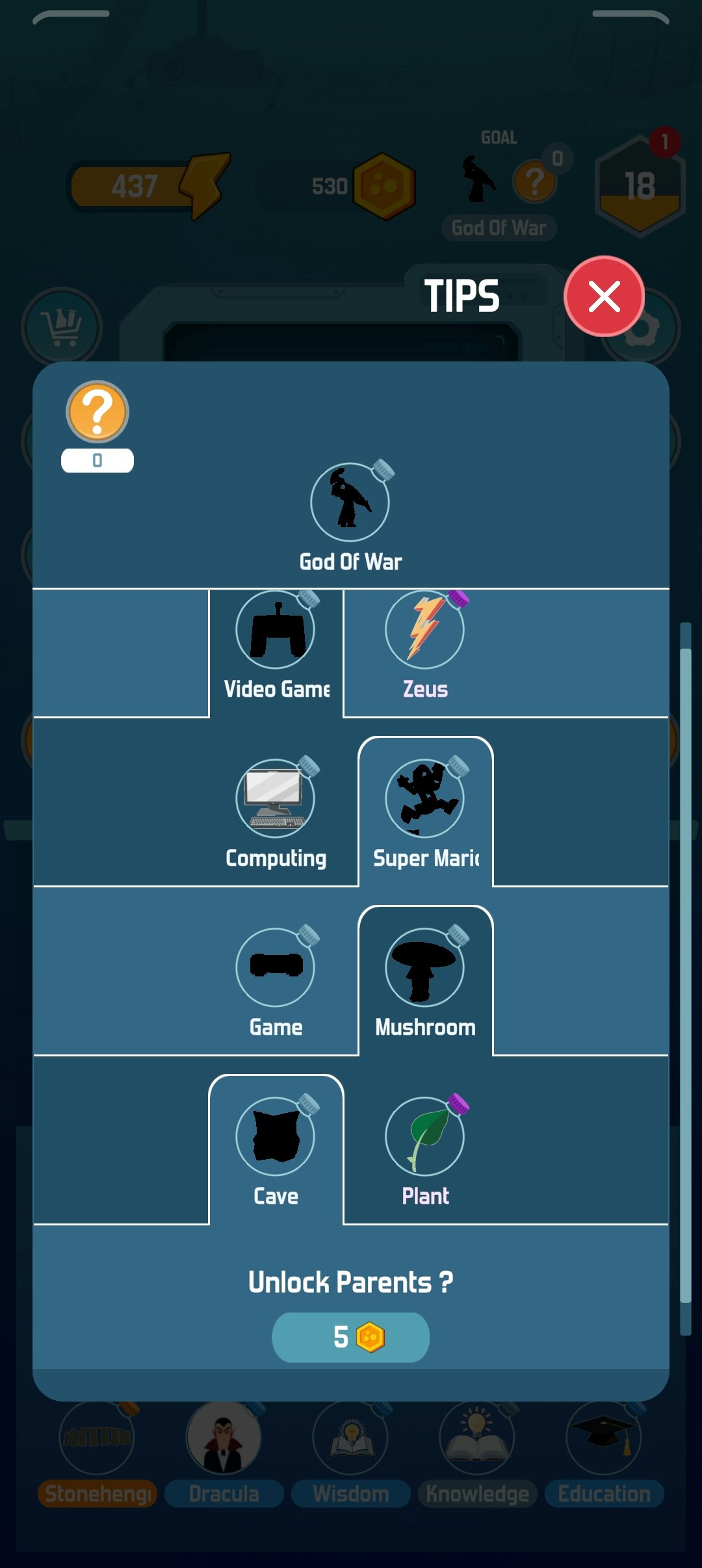Tap the orange question mark hint icon

[x=97, y=412]
